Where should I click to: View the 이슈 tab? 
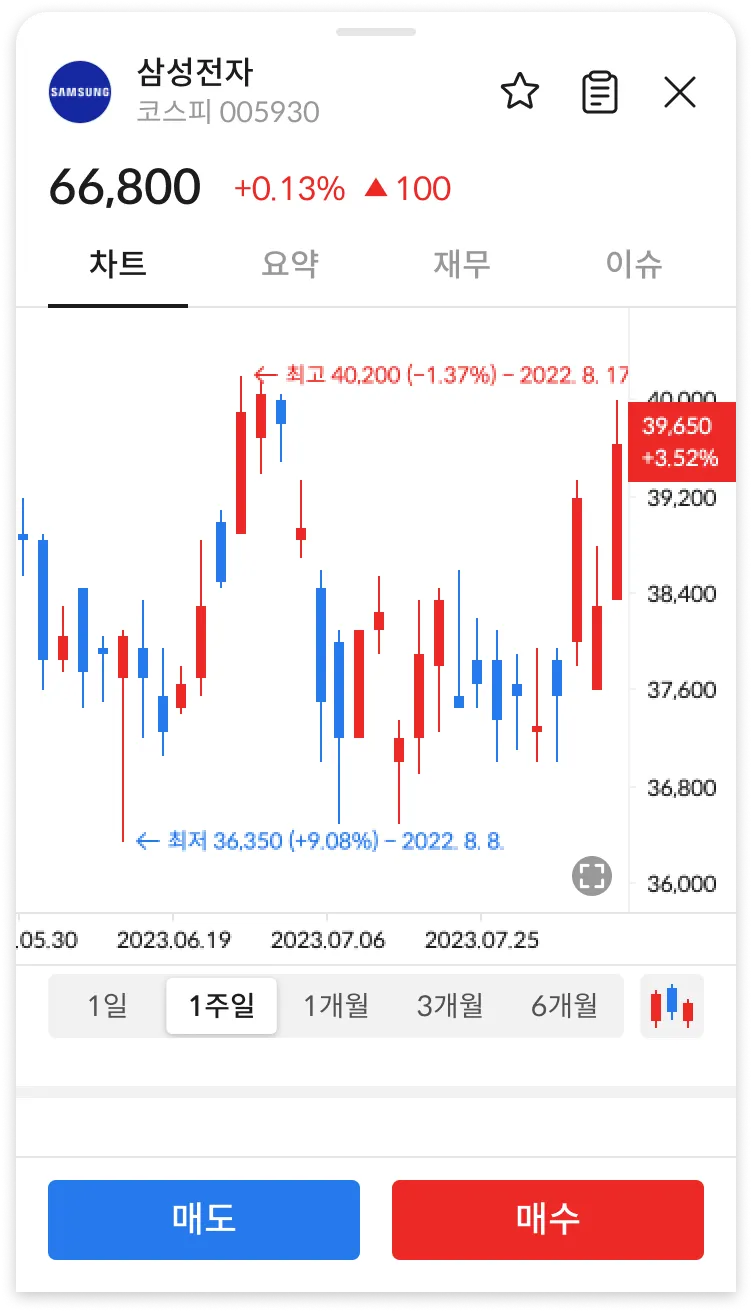[634, 264]
